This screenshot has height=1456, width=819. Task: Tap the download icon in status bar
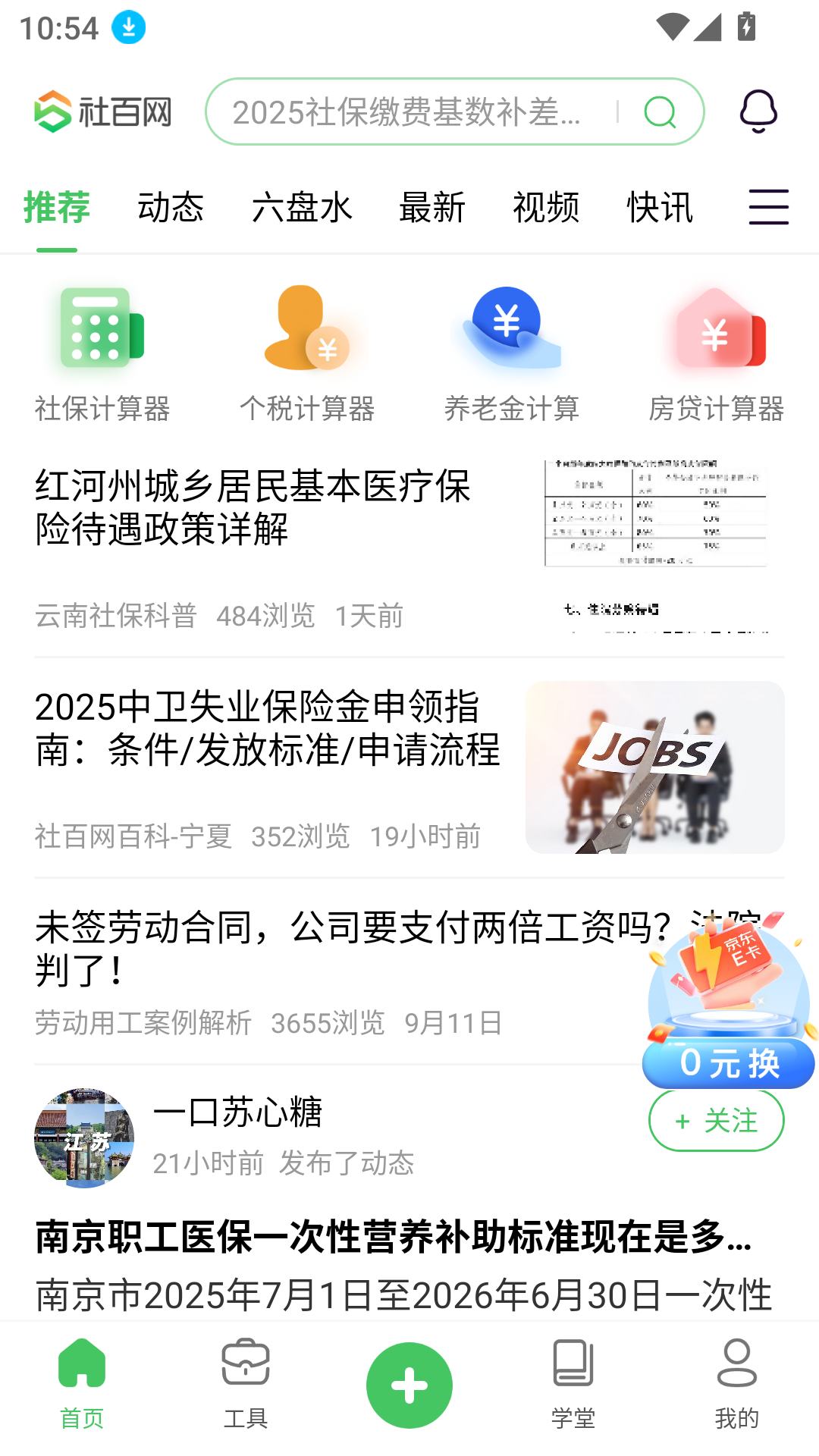coord(127,27)
